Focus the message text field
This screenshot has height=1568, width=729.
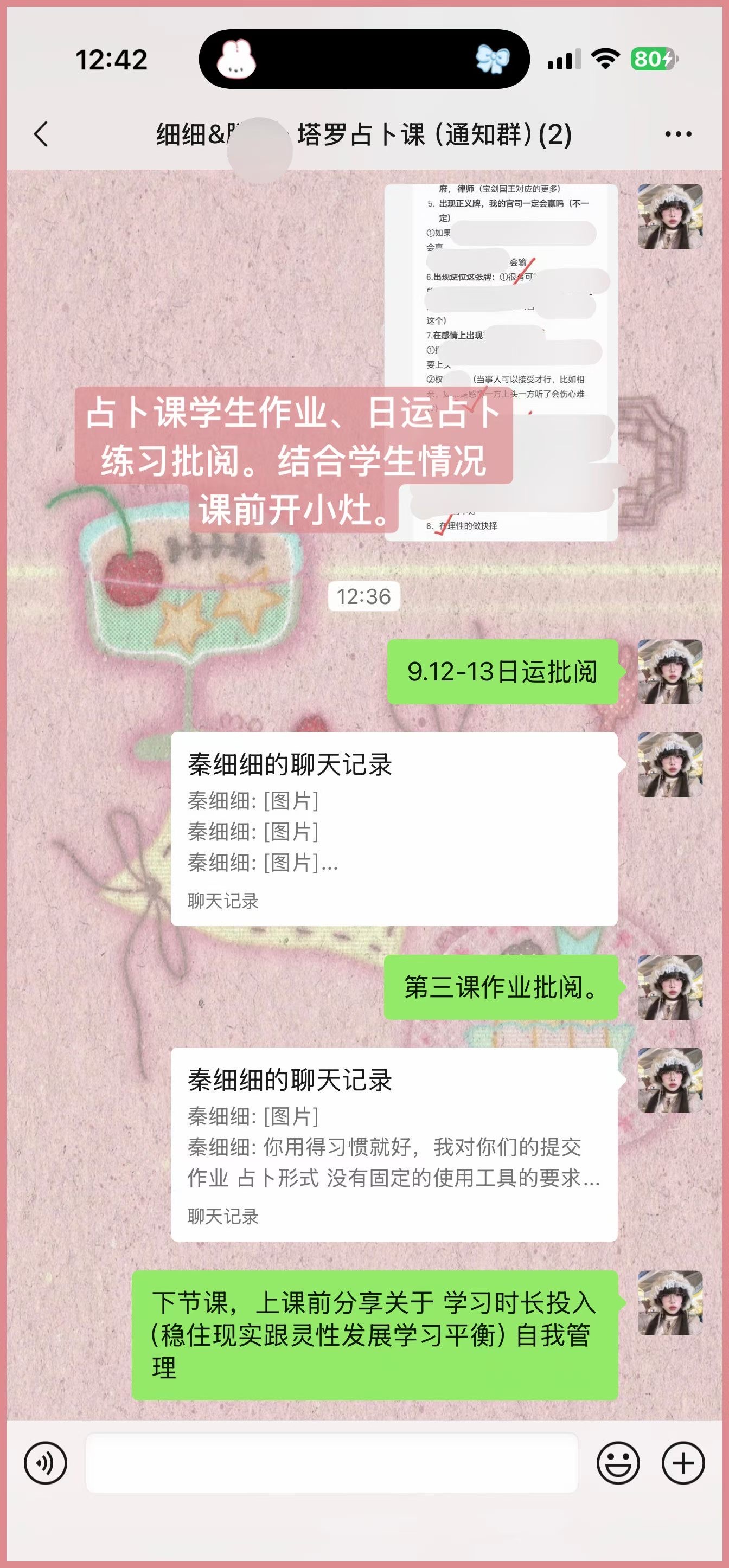pyautogui.click(x=332, y=1463)
